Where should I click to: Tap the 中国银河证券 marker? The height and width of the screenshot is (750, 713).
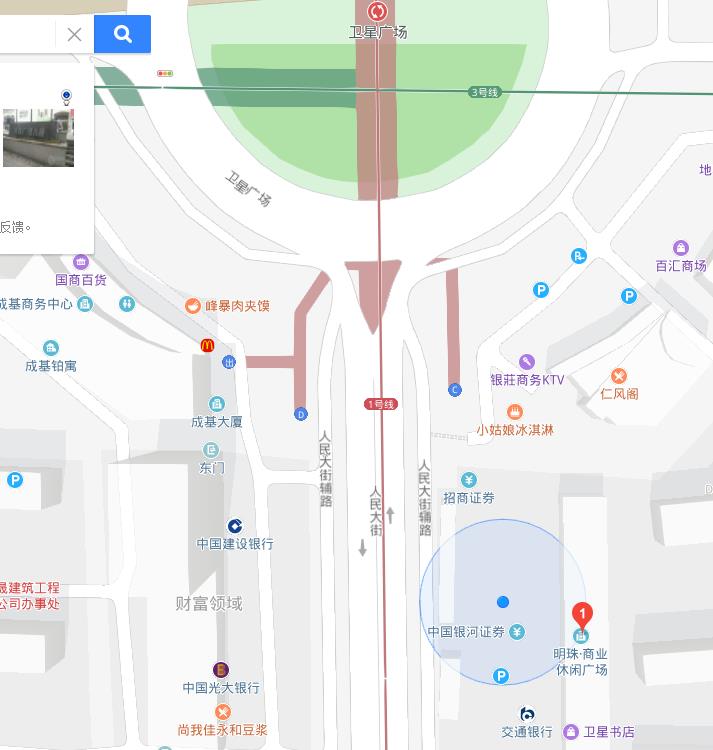coord(517,631)
